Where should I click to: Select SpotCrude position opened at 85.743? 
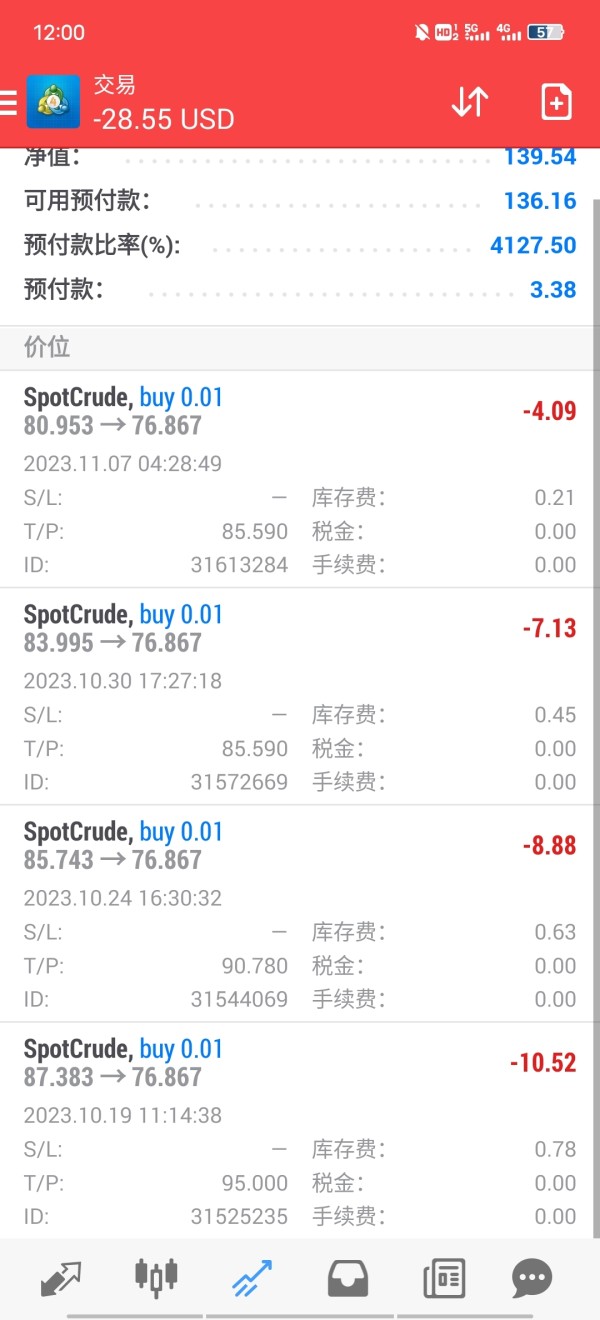[300, 913]
